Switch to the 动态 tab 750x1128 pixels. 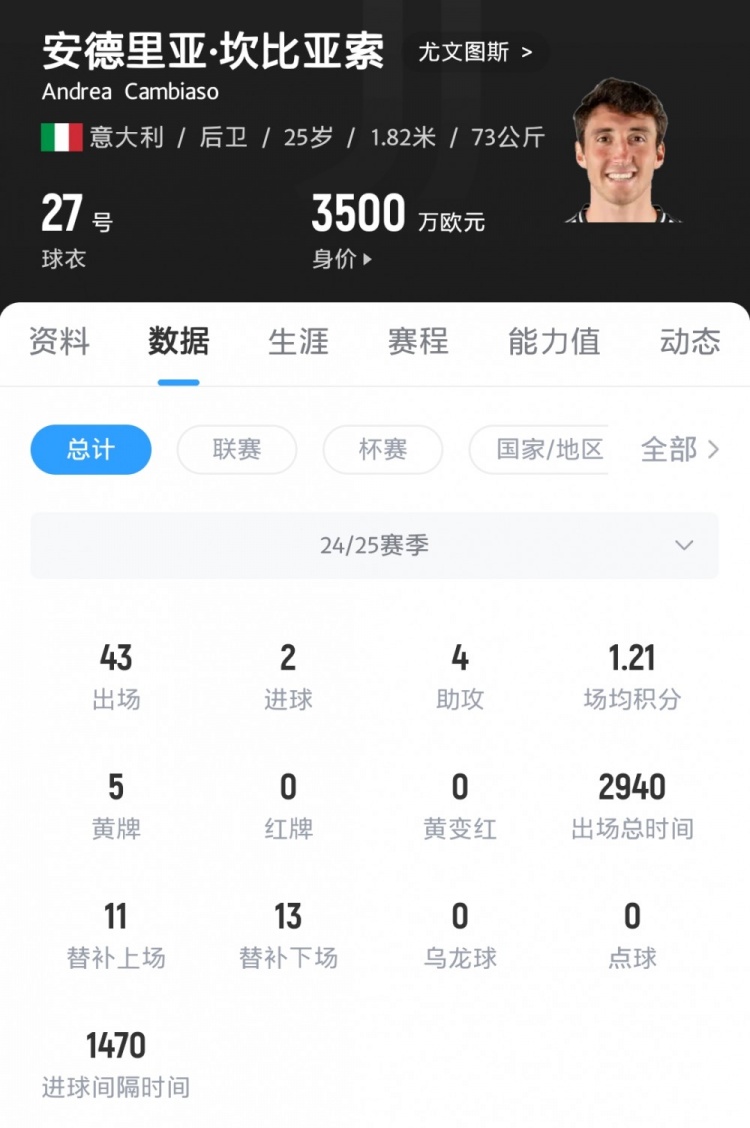click(690, 342)
